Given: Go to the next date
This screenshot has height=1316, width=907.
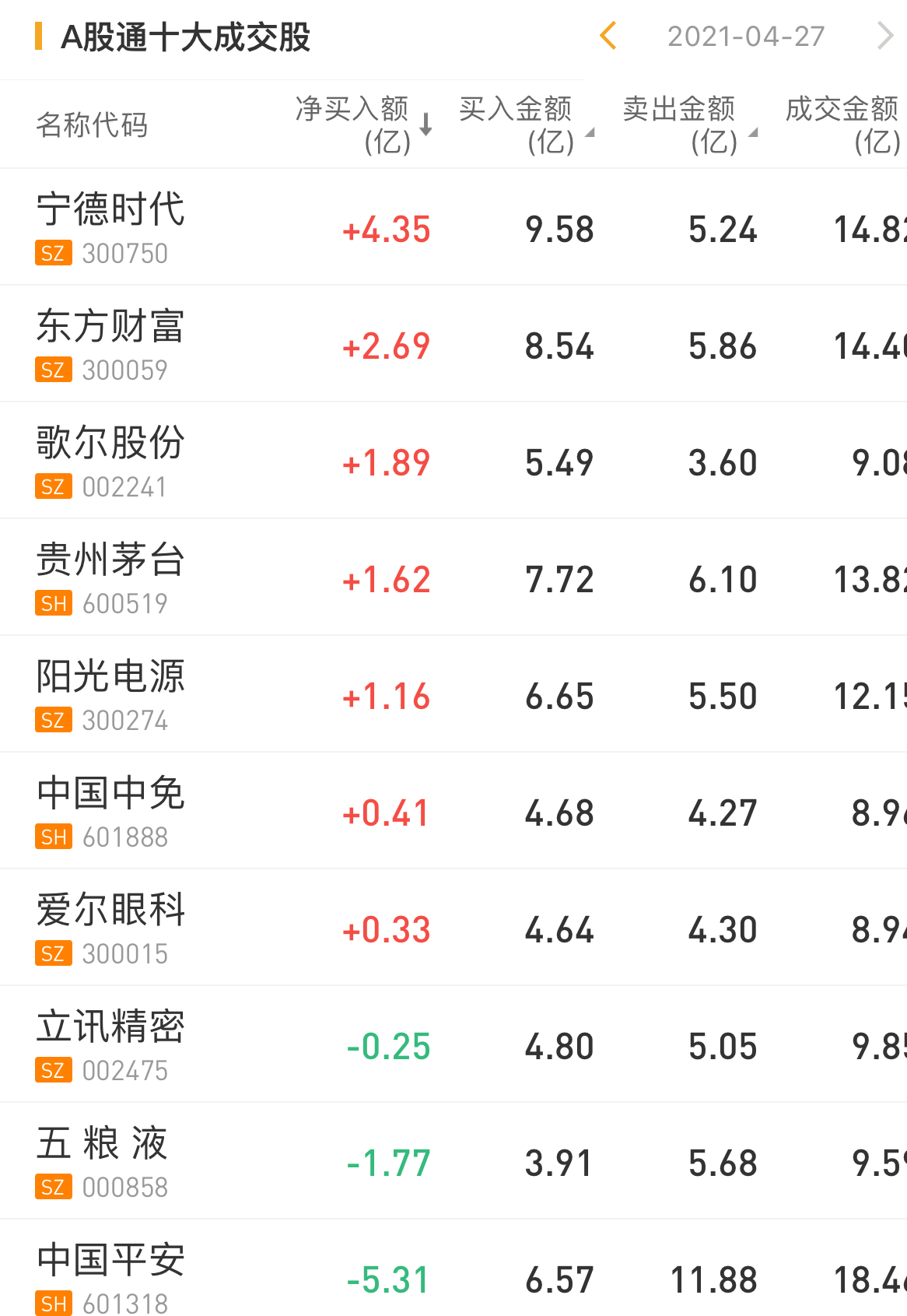Looking at the screenshot, I should tap(884, 36).
